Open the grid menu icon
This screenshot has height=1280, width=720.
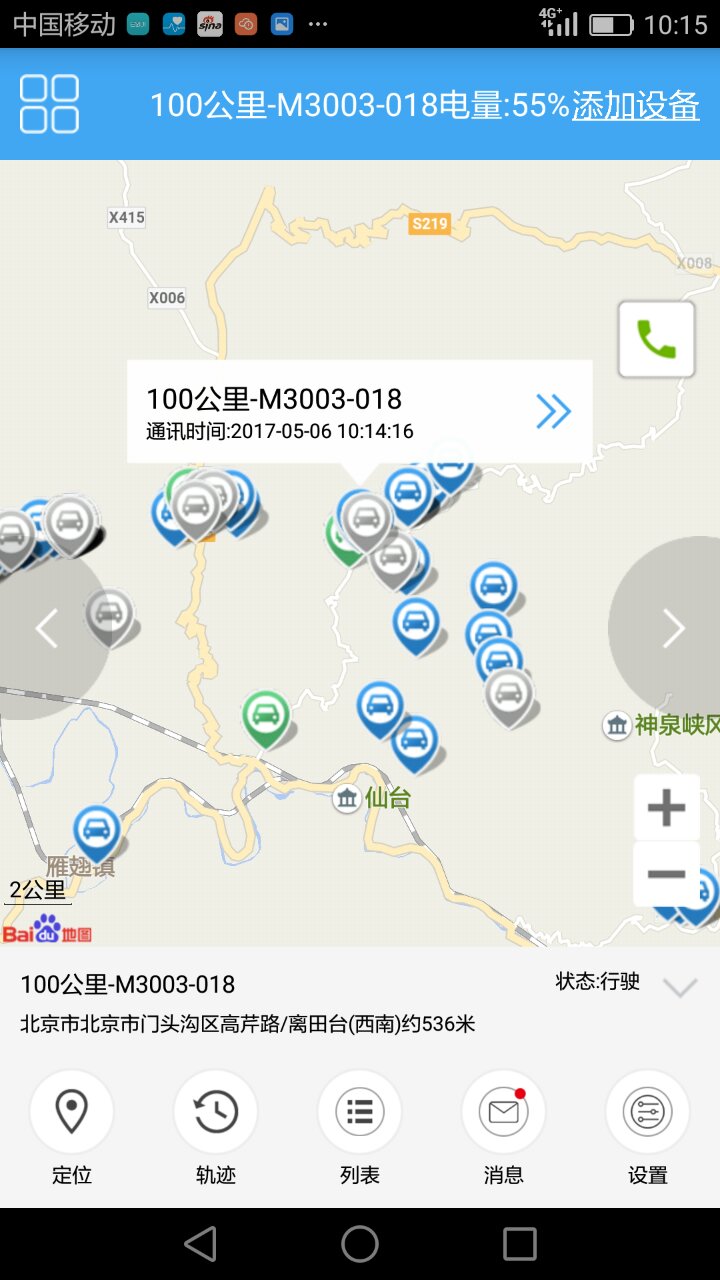(49, 104)
